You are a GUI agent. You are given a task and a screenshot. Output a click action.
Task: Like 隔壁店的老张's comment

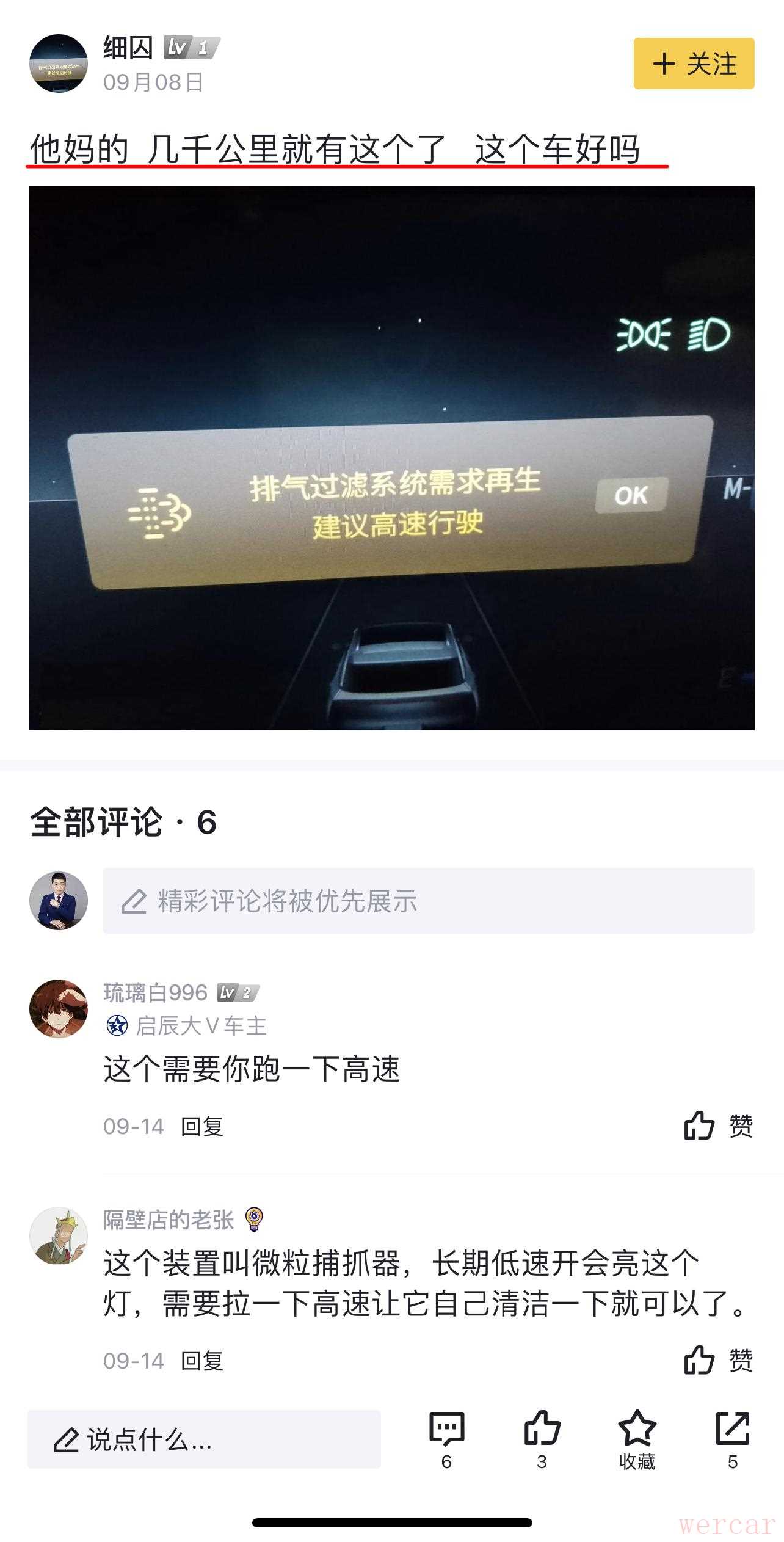tap(717, 1359)
